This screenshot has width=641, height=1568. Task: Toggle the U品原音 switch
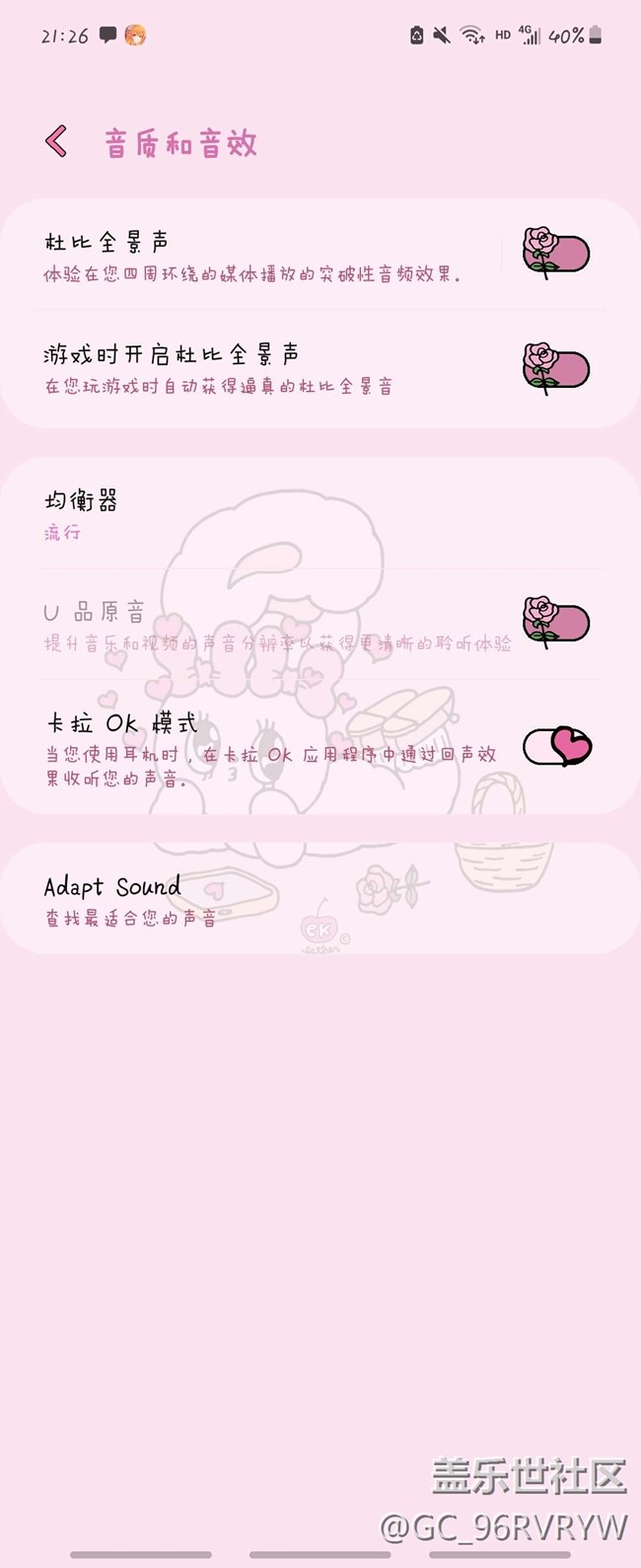click(x=556, y=623)
